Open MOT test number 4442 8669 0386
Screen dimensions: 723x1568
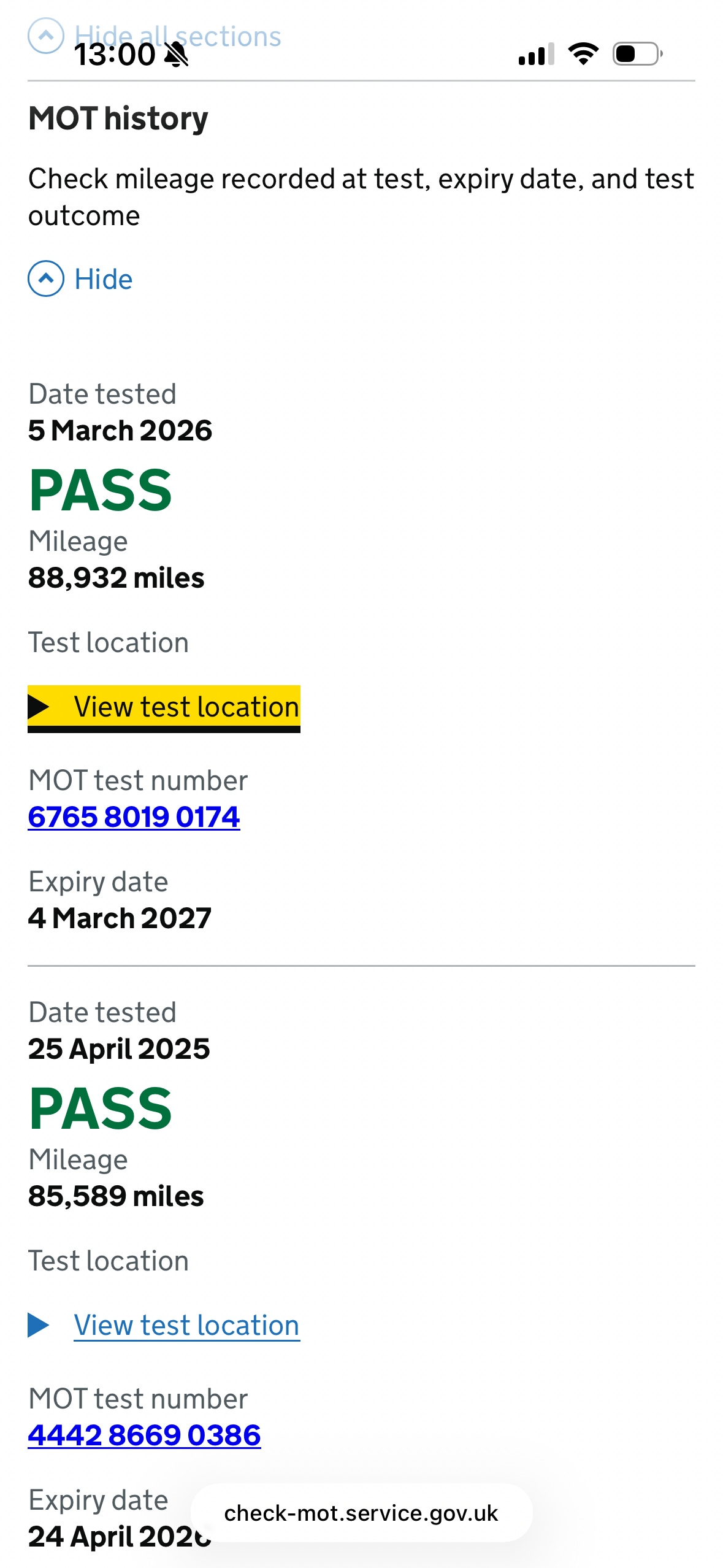click(144, 1435)
